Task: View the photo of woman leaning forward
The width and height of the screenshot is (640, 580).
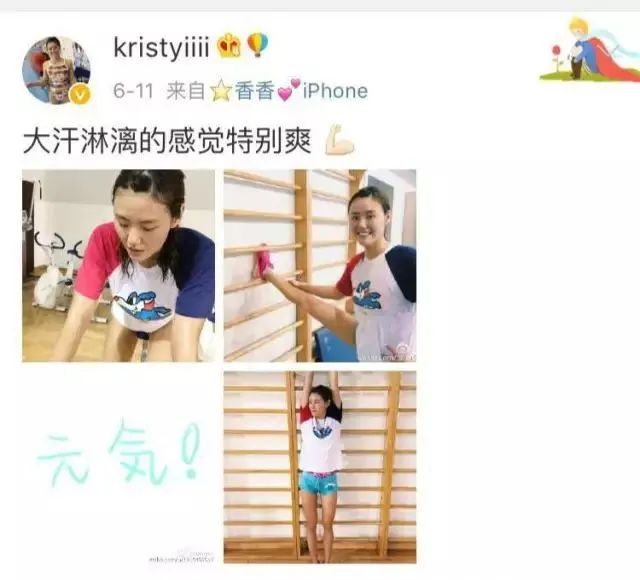Action: (x=119, y=265)
